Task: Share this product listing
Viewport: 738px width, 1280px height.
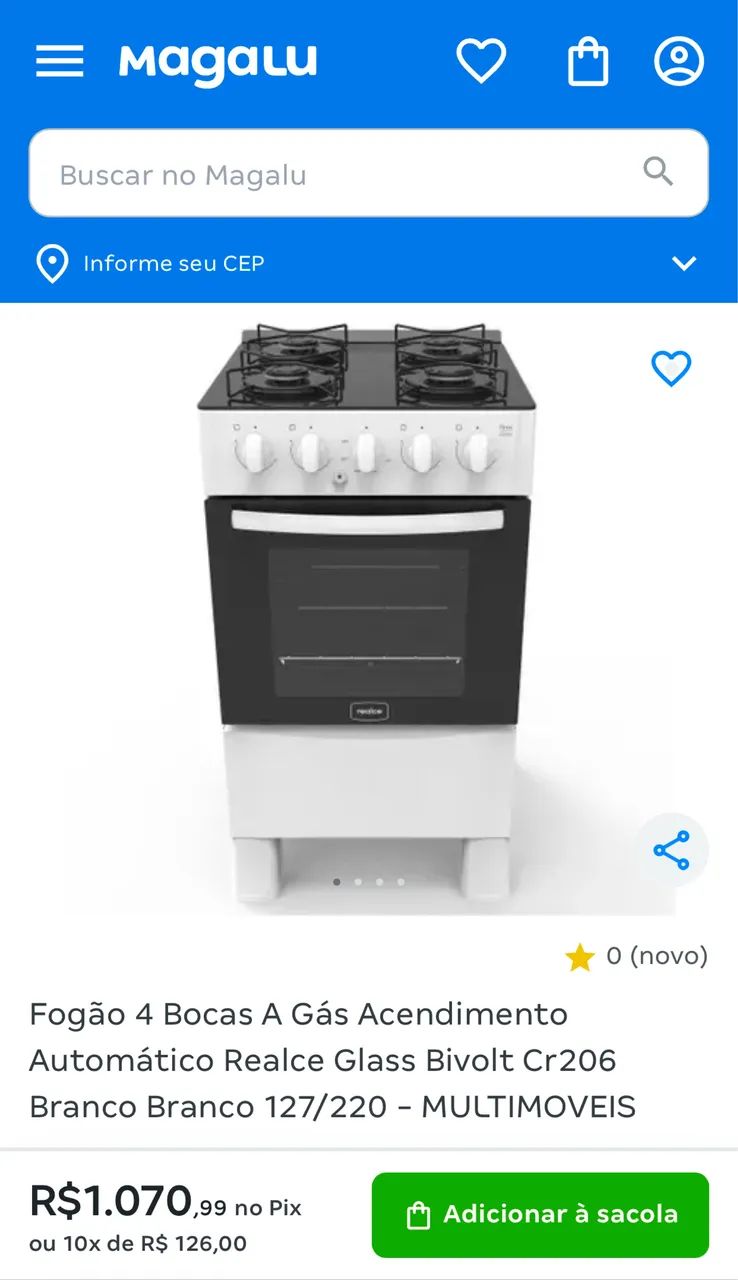Action: (671, 850)
